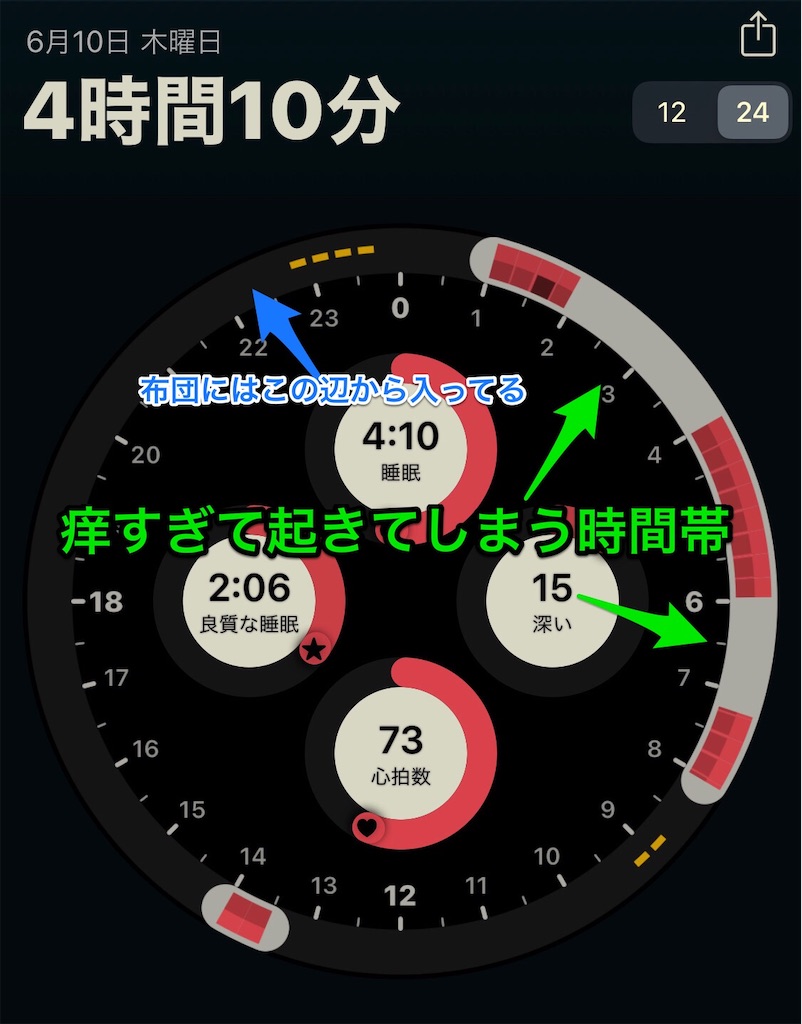
Task: View the 73 心拍数 ring
Action: 400,752
